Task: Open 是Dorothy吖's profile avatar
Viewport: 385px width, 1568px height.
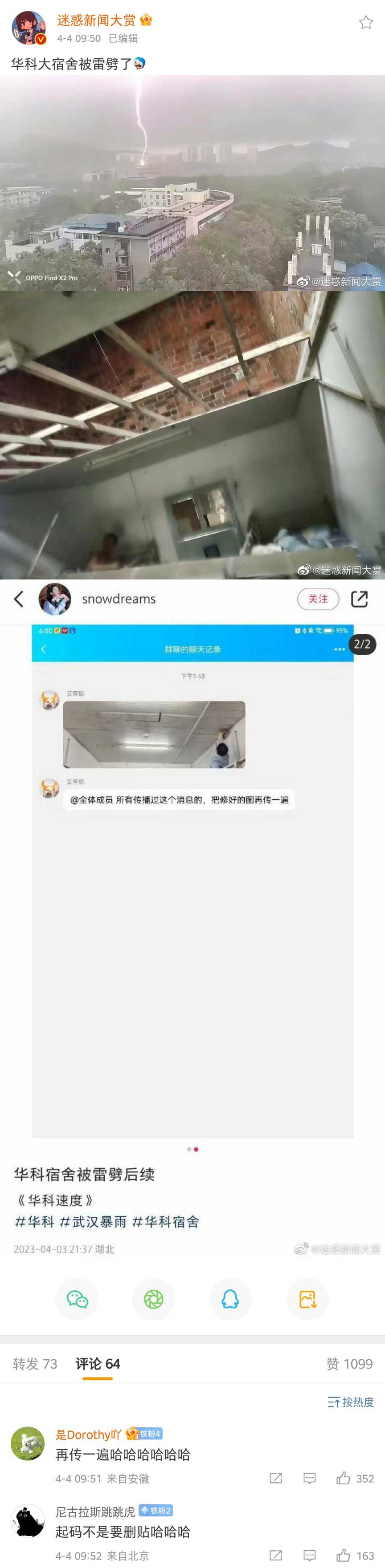Action: pos(28,1443)
